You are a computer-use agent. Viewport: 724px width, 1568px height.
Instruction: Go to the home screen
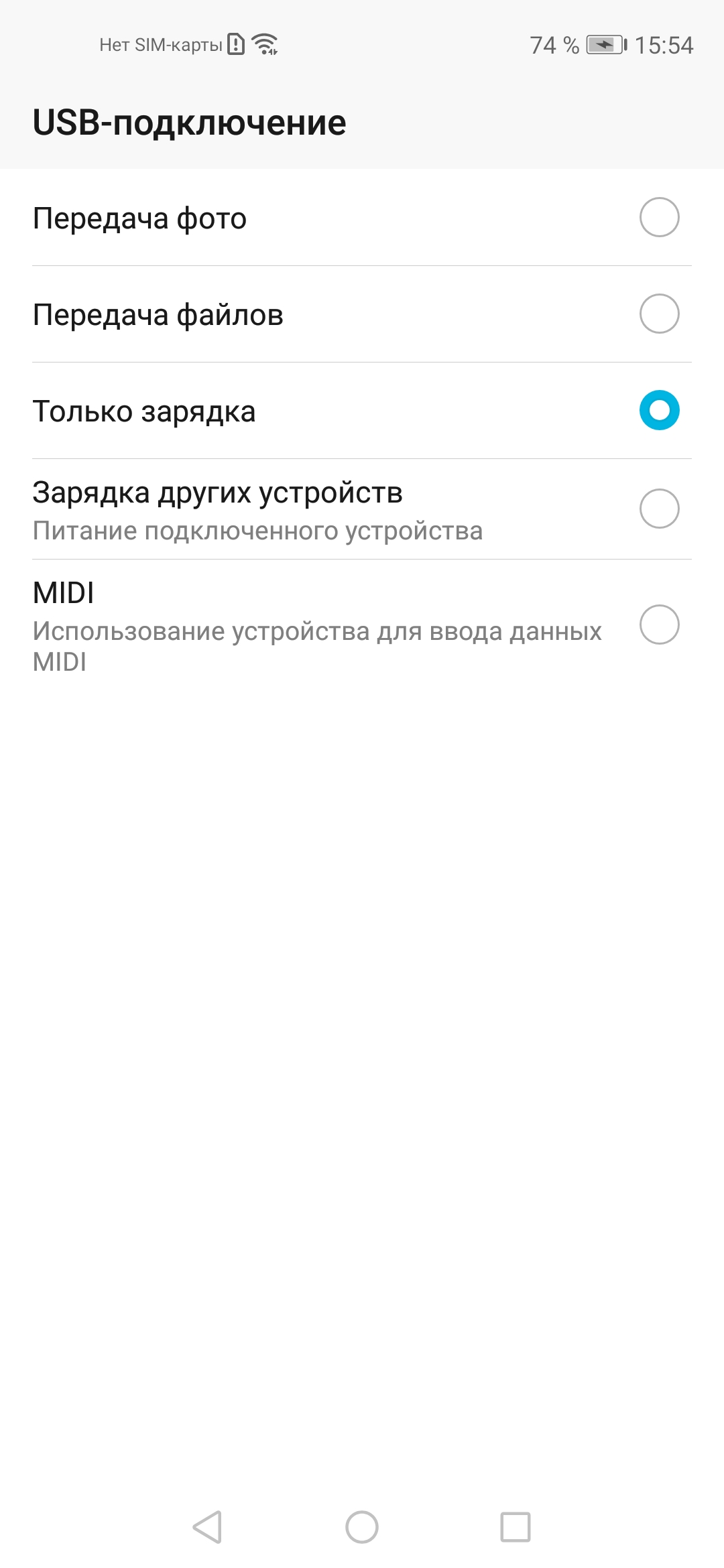[362, 1527]
